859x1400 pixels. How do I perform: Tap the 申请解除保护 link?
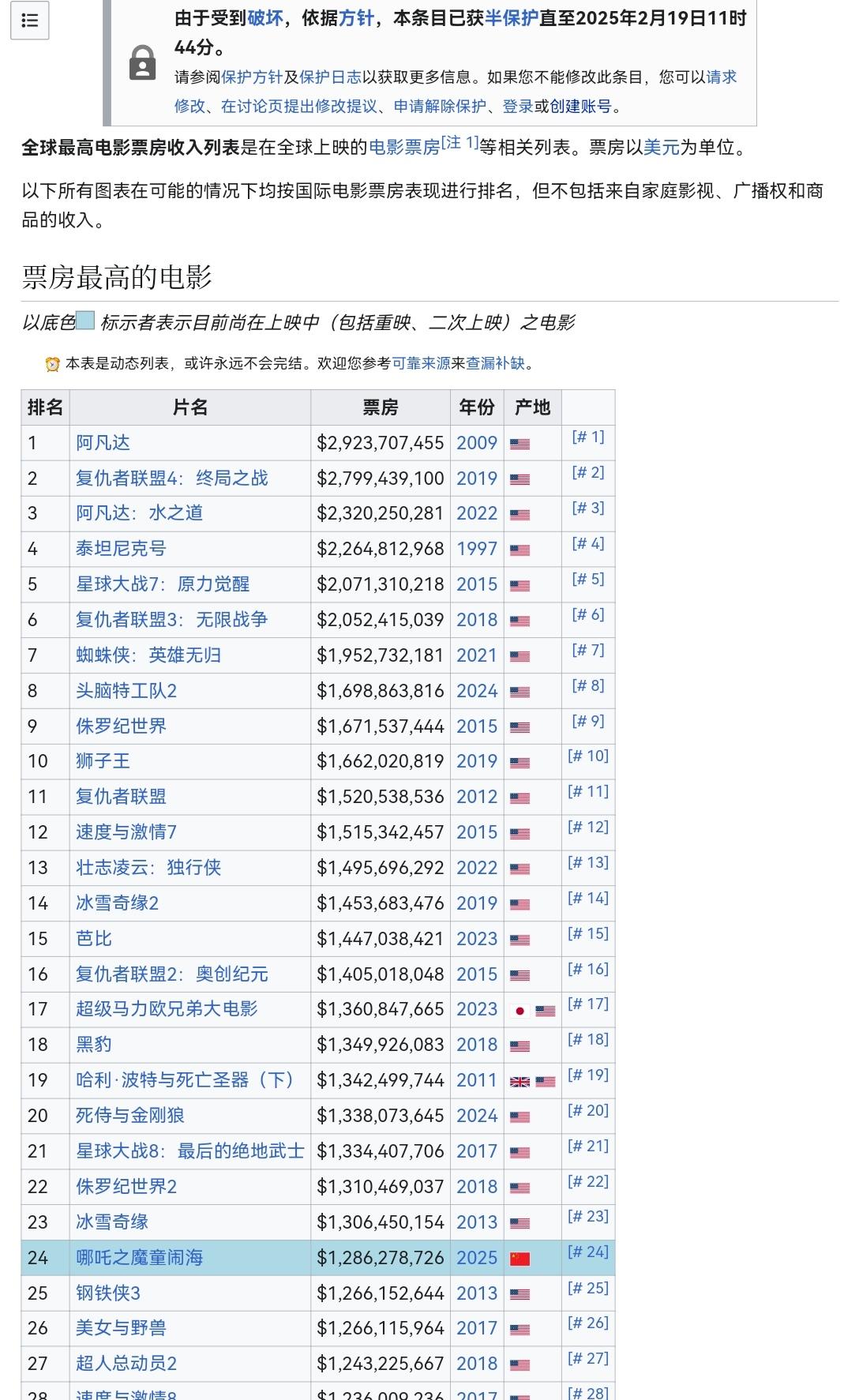pos(440,106)
